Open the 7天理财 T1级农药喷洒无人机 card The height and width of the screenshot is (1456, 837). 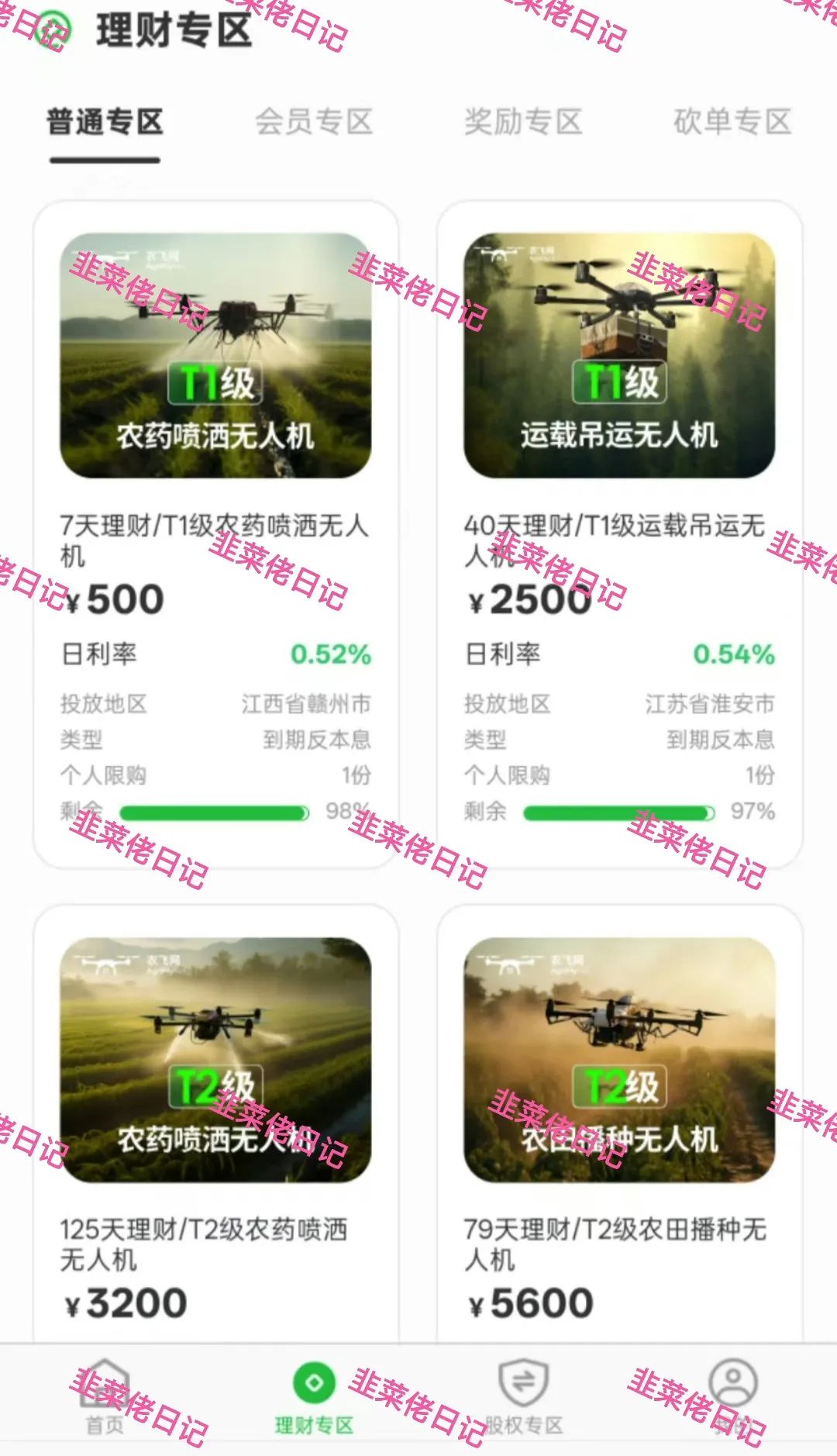(215, 535)
